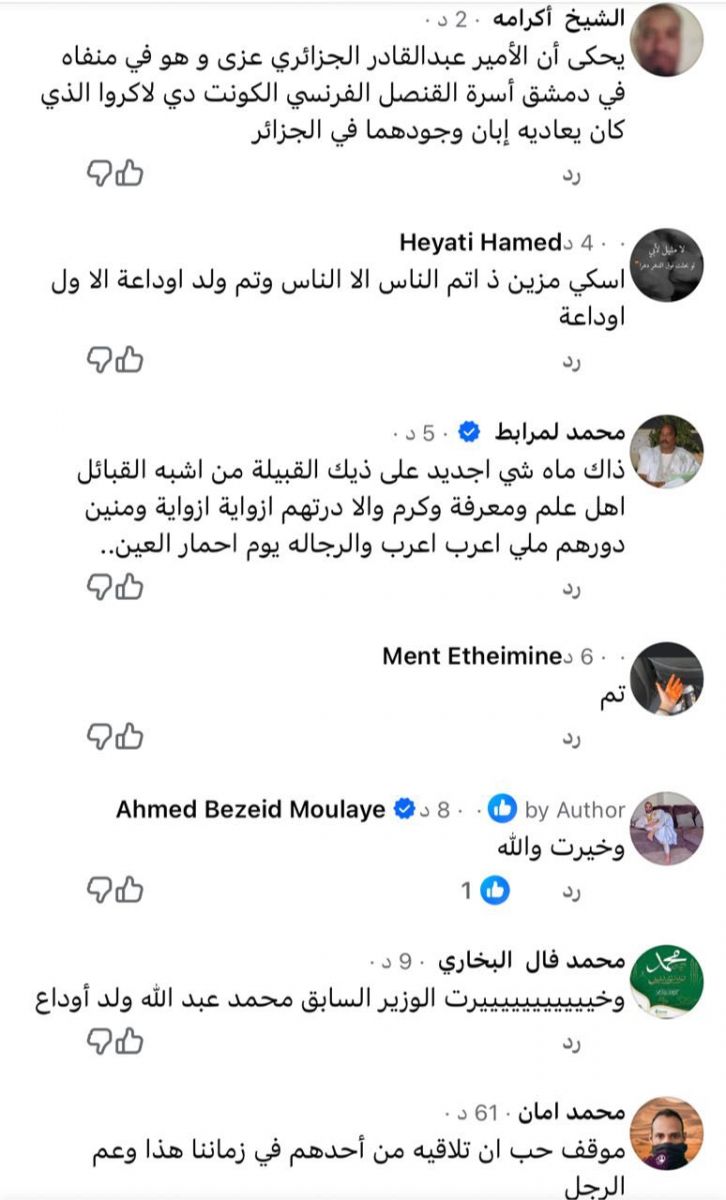Open Heyati Hamed's profile by name
Image resolution: width=726 pixels, height=1200 pixels.
click(x=479, y=242)
